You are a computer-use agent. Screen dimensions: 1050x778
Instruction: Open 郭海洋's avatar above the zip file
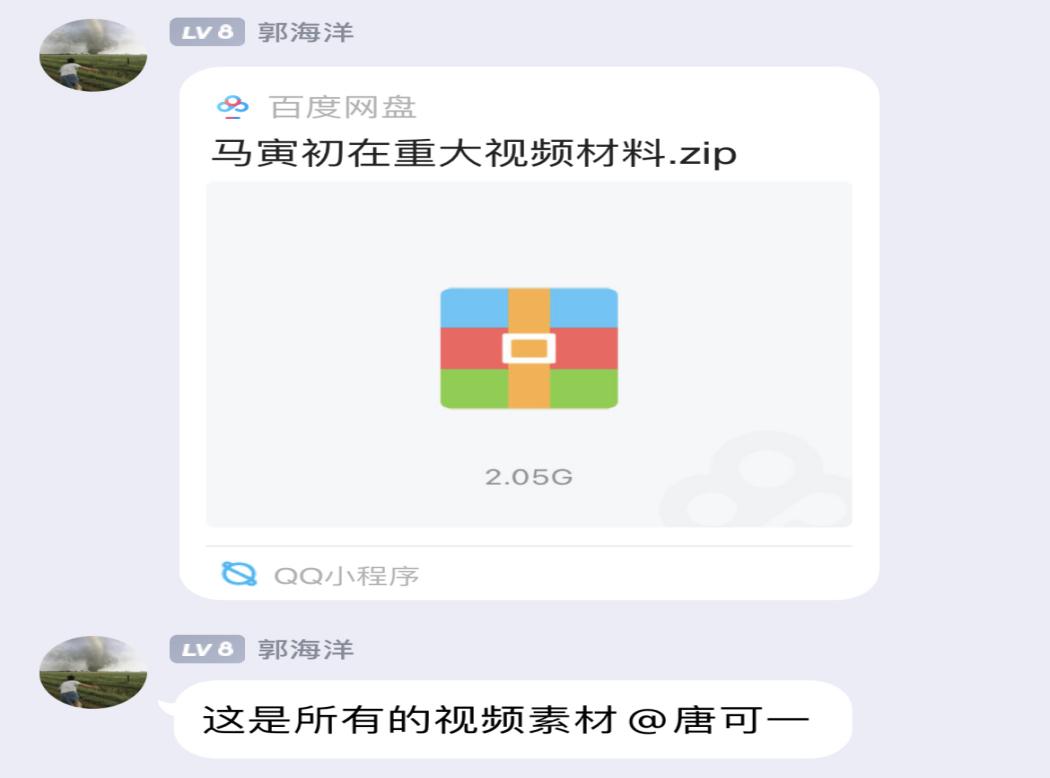click(93, 55)
